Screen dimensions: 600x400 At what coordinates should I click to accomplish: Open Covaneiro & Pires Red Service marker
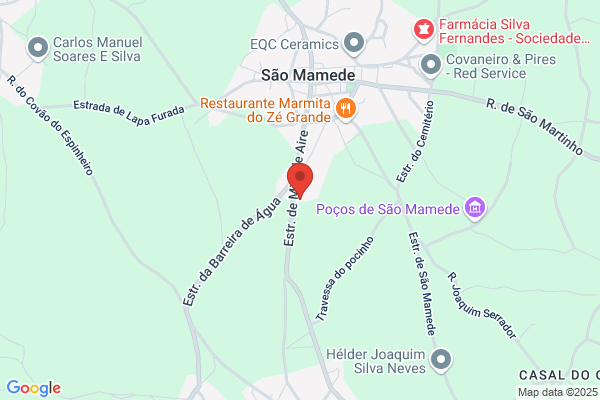coord(431,65)
